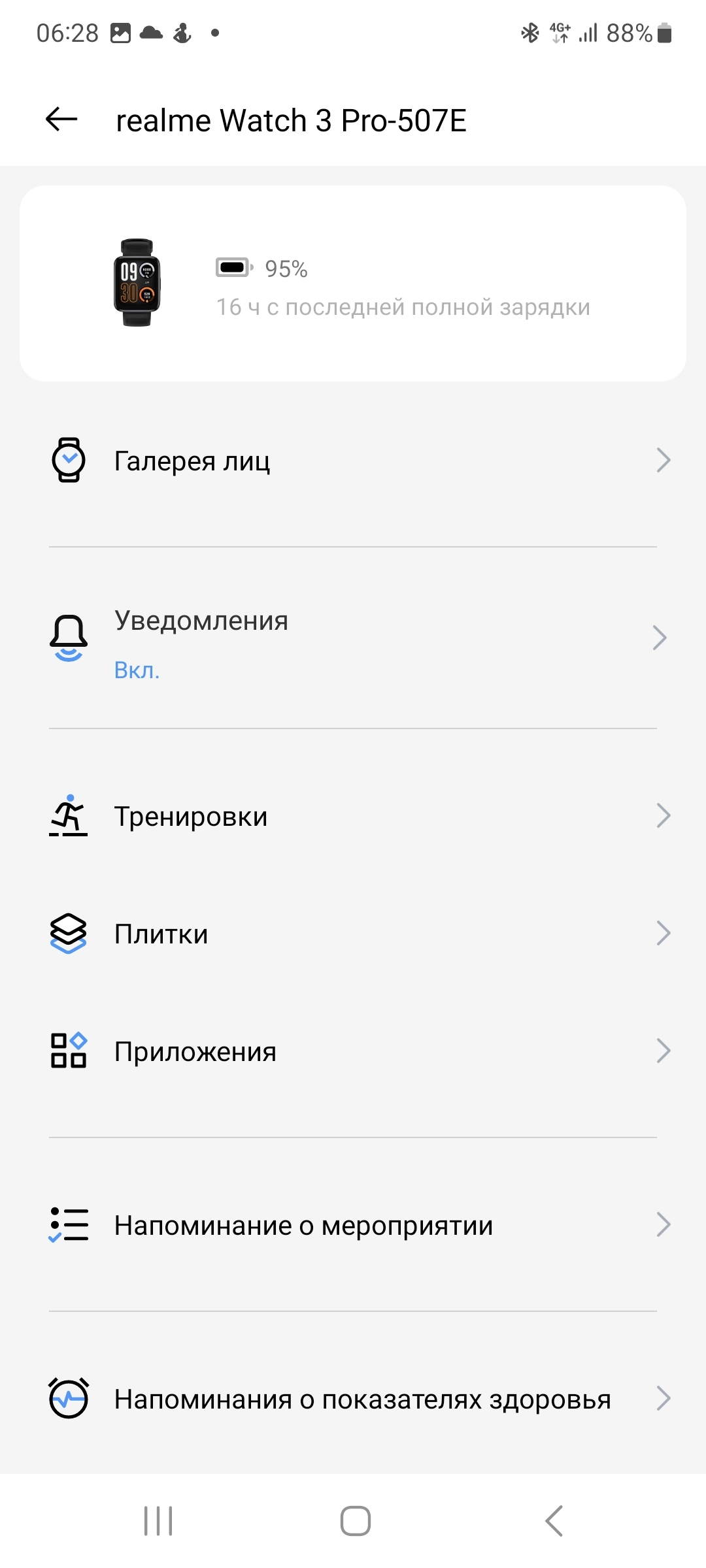706x1568 pixels.
Task: Open Напоминания о показателях здоровья
Action: click(353, 1399)
